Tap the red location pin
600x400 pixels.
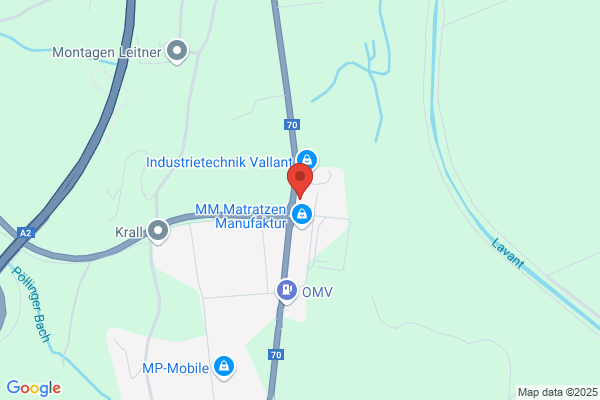(x=300, y=180)
